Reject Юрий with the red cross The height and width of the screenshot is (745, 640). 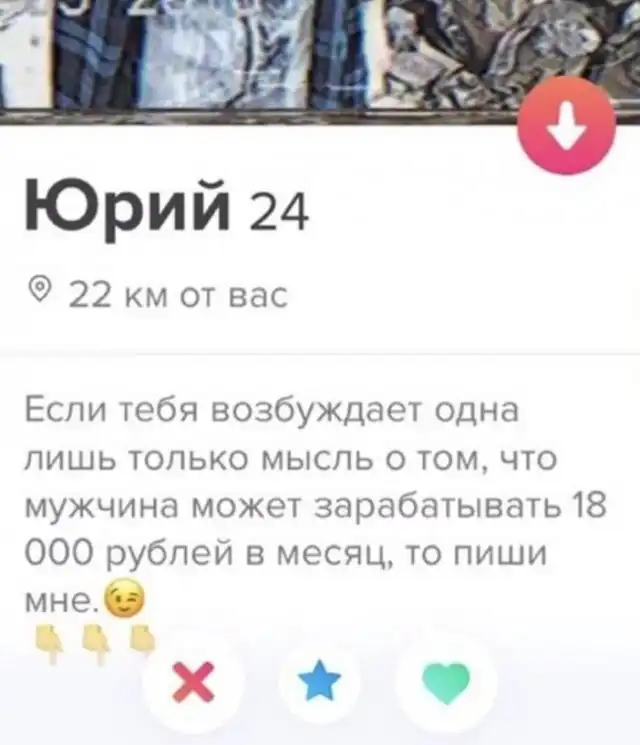(193, 683)
